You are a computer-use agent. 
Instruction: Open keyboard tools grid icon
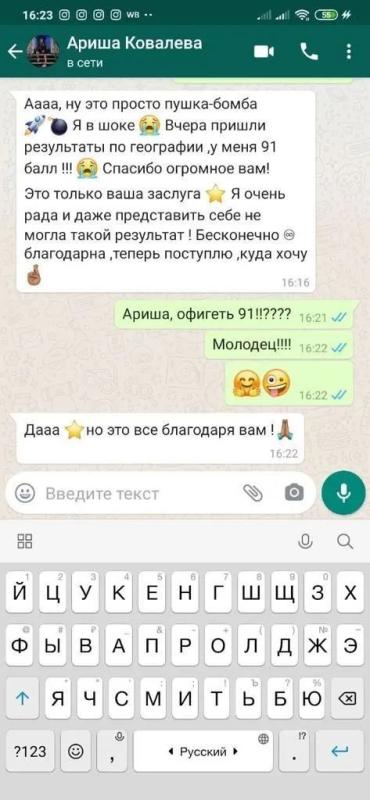tap(24, 541)
